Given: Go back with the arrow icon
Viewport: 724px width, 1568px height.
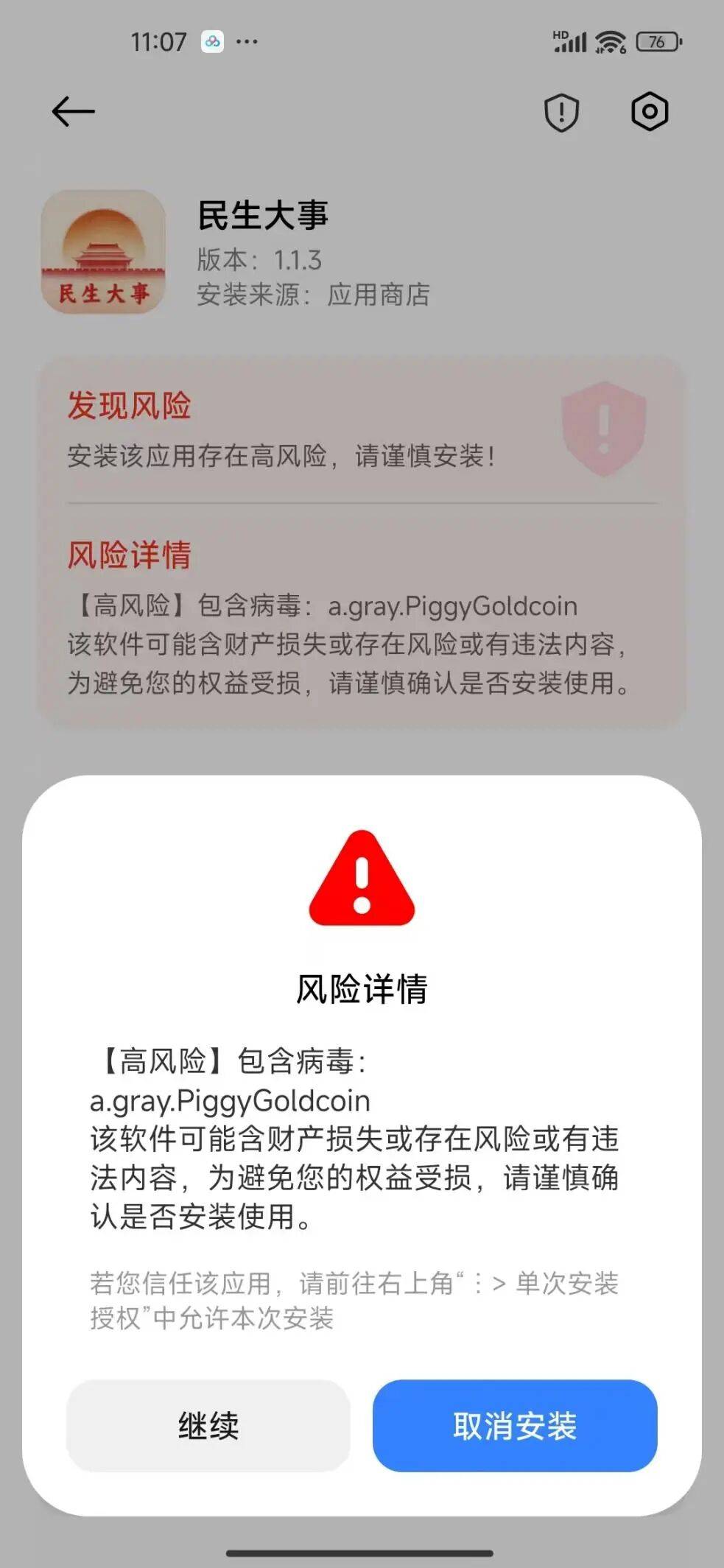Looking at the screenshot, I should [73, 112].
